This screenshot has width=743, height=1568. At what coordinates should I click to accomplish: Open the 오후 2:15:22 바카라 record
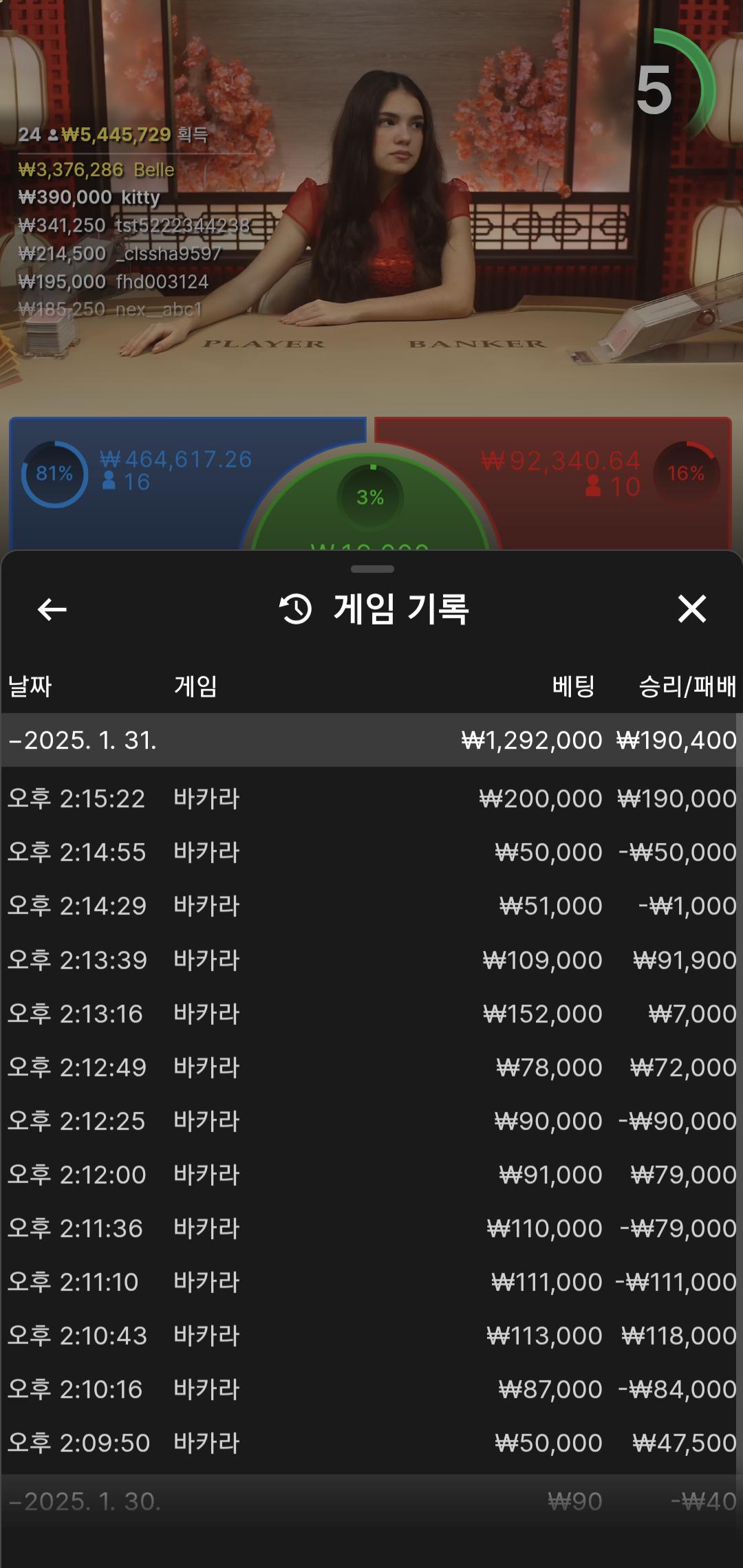point(371,798)
